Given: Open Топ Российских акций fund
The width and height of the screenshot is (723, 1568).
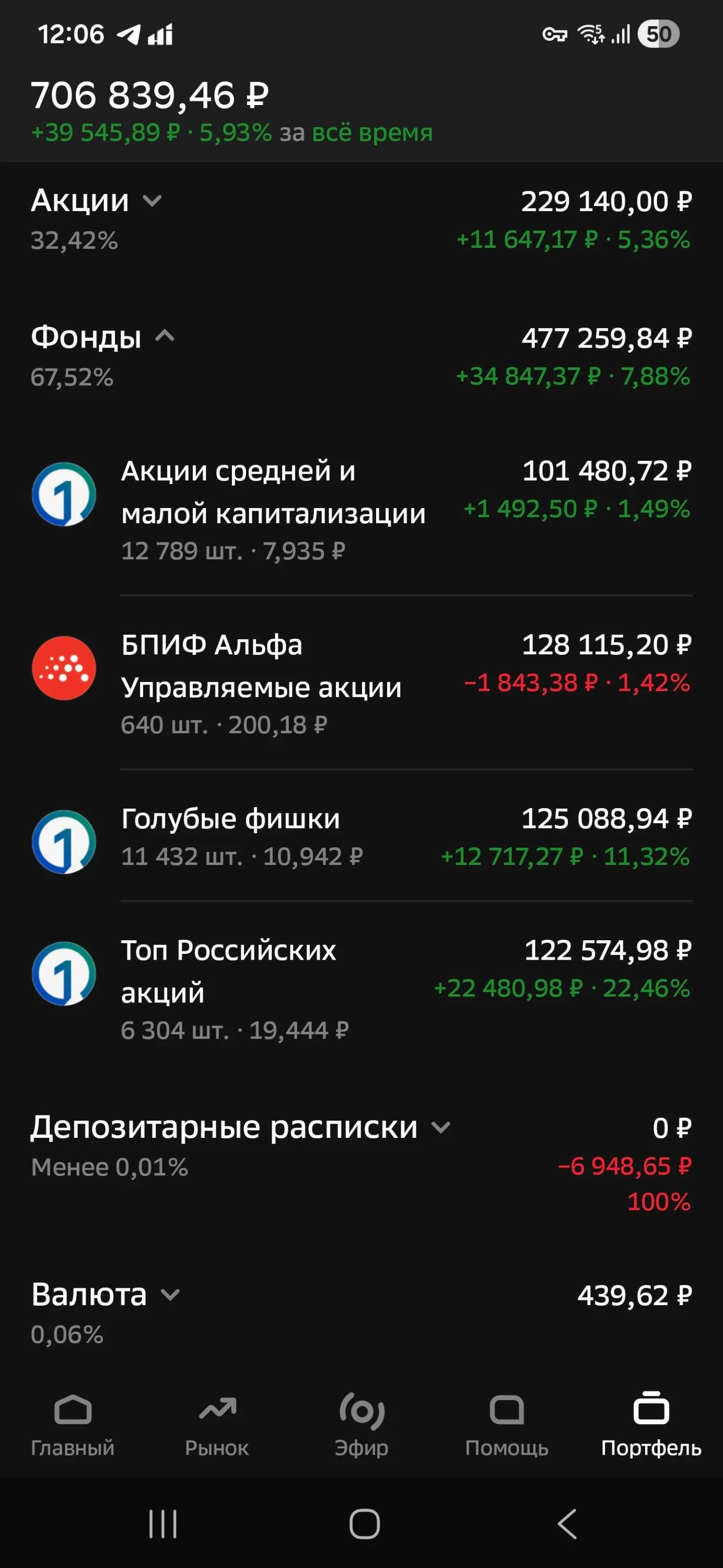Looking at the screenshot, I should [361, 989].
